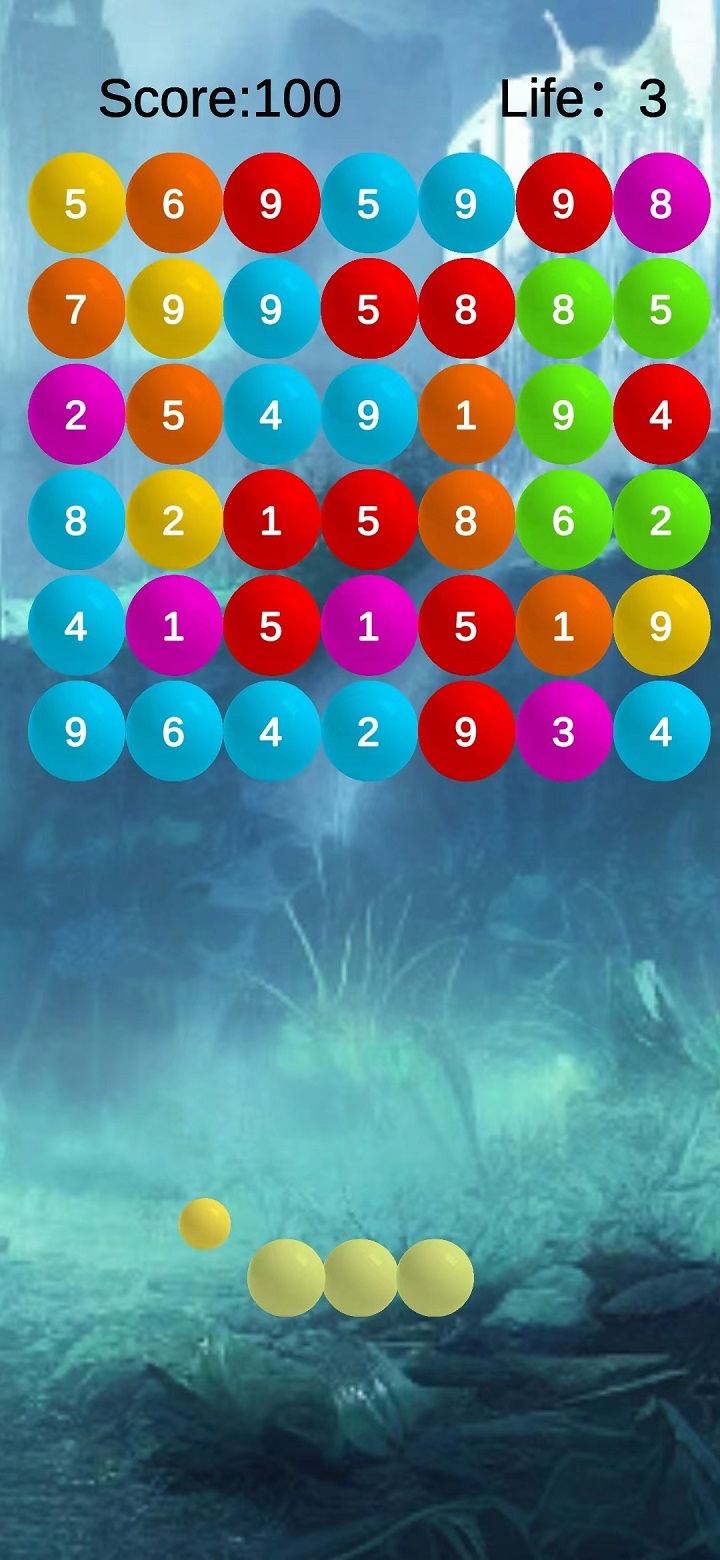
Task: Choose the magenta ball numbered 2
Action: [x=76, y=414]
